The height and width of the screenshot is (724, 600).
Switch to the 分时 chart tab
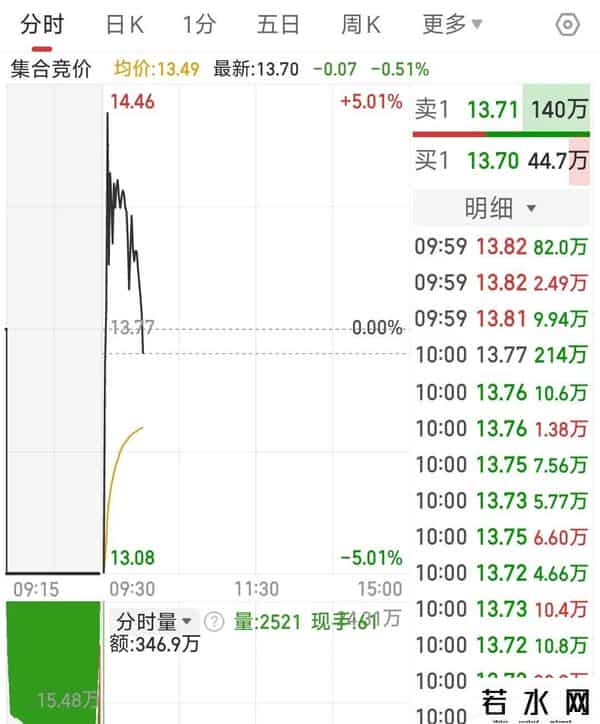tap(41, 25)
